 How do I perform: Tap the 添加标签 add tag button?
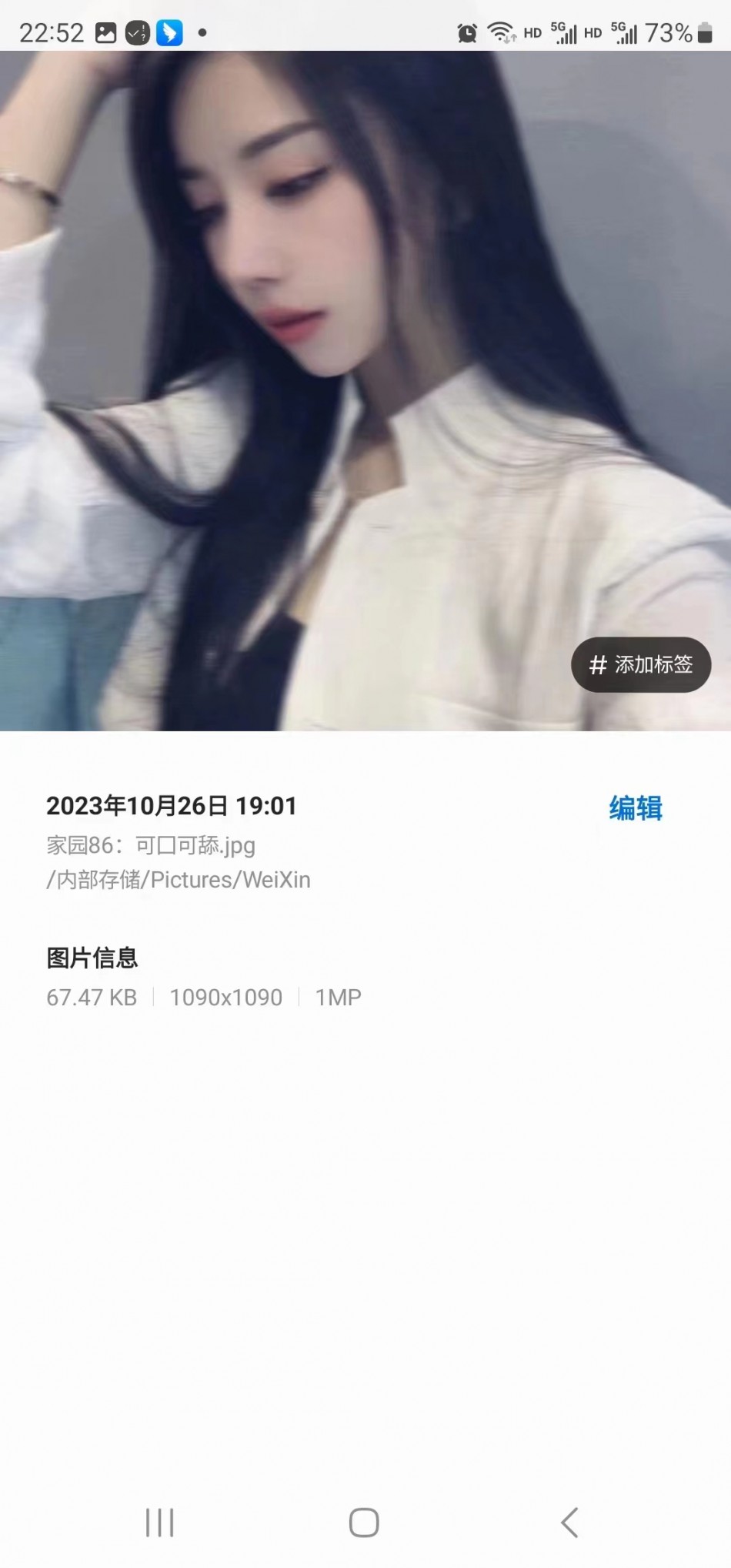(x=641, y=664)
